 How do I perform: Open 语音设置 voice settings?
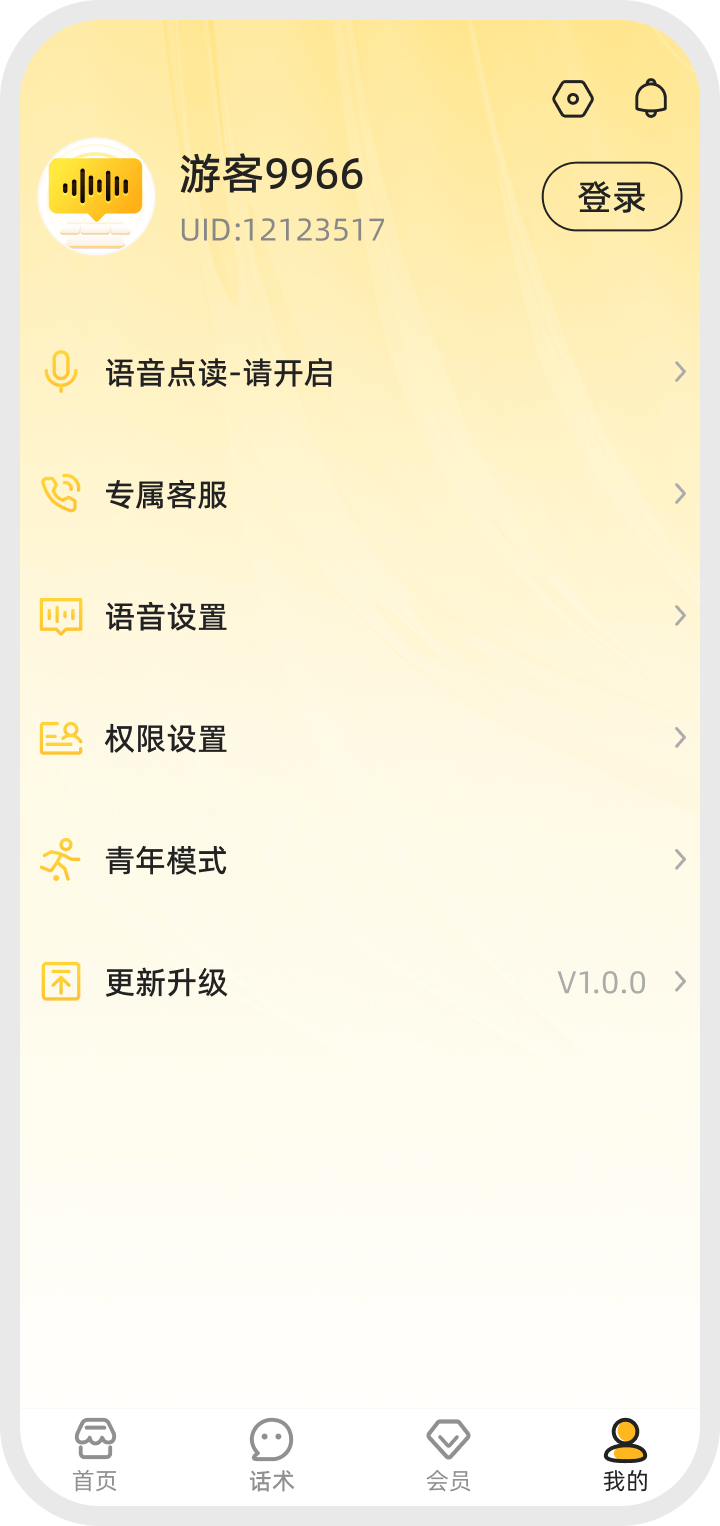point(360,617)
